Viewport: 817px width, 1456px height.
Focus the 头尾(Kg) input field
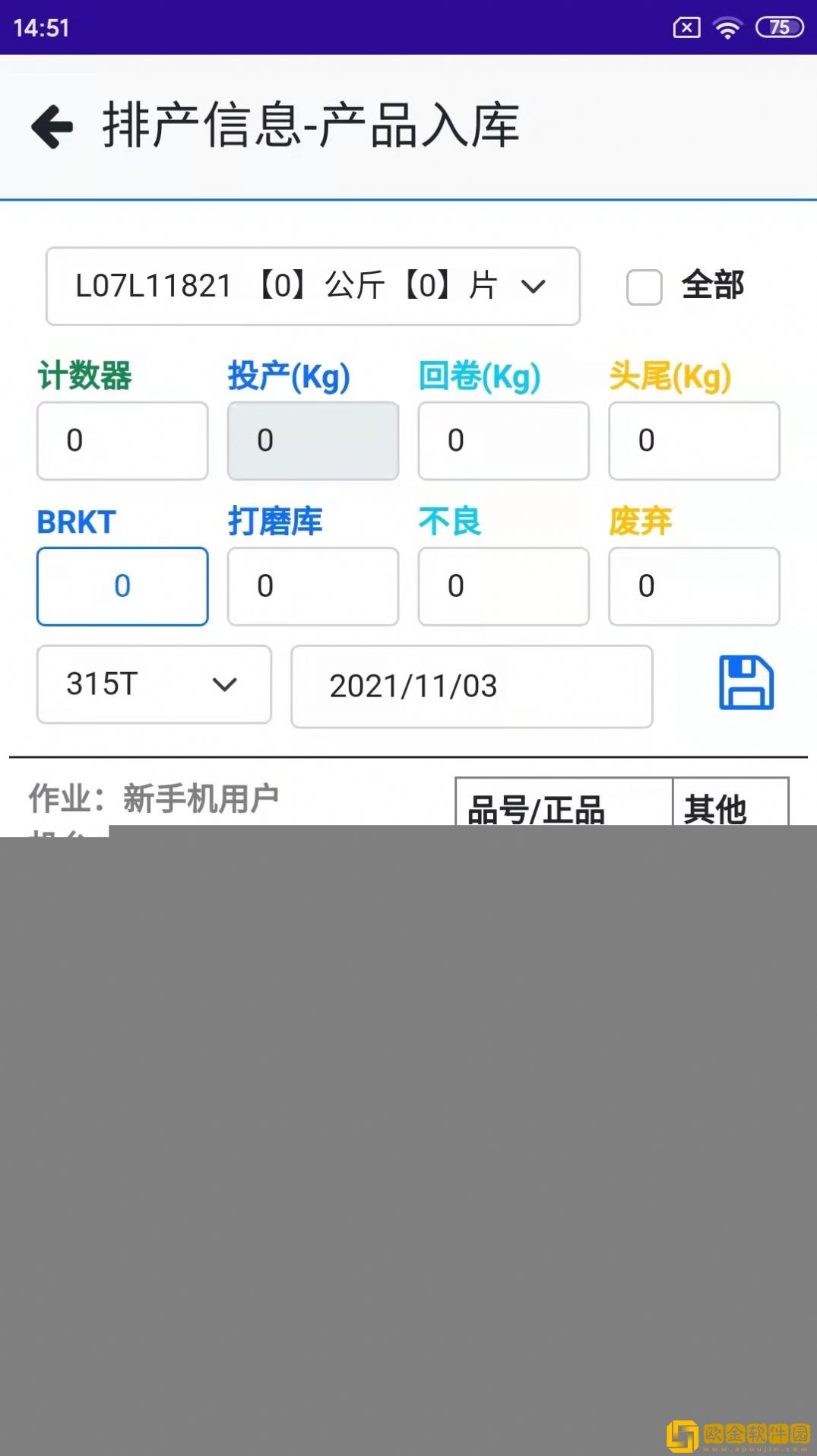tap(694, 441)
